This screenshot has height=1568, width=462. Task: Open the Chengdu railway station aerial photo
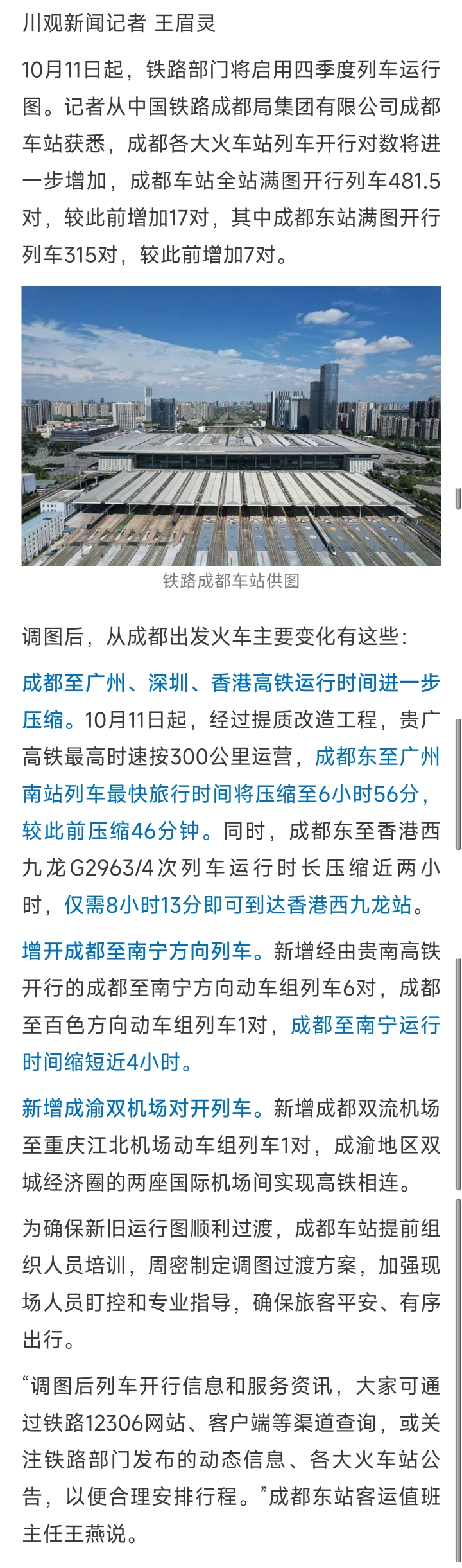coord(231,425)
